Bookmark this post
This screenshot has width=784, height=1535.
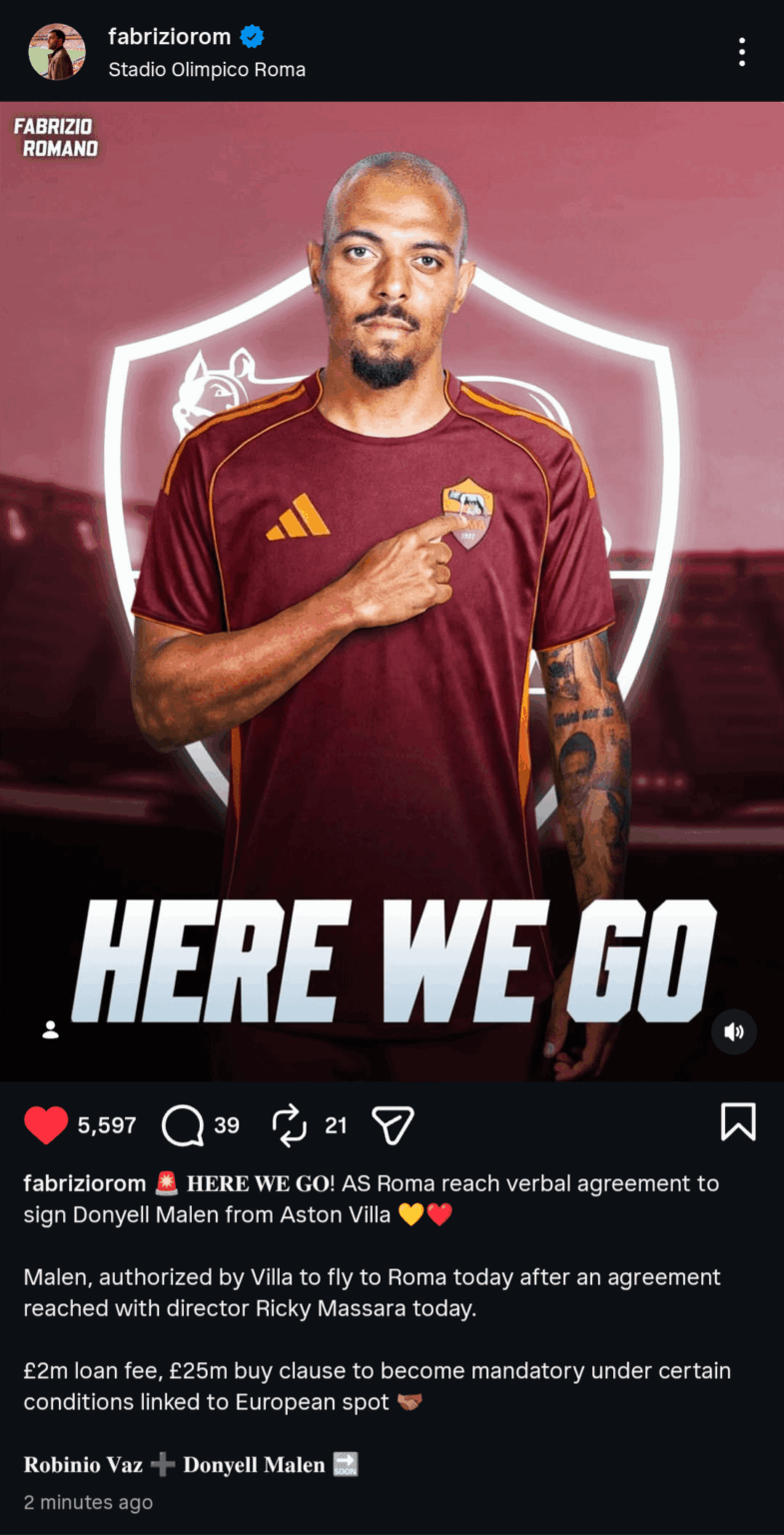738,1122
